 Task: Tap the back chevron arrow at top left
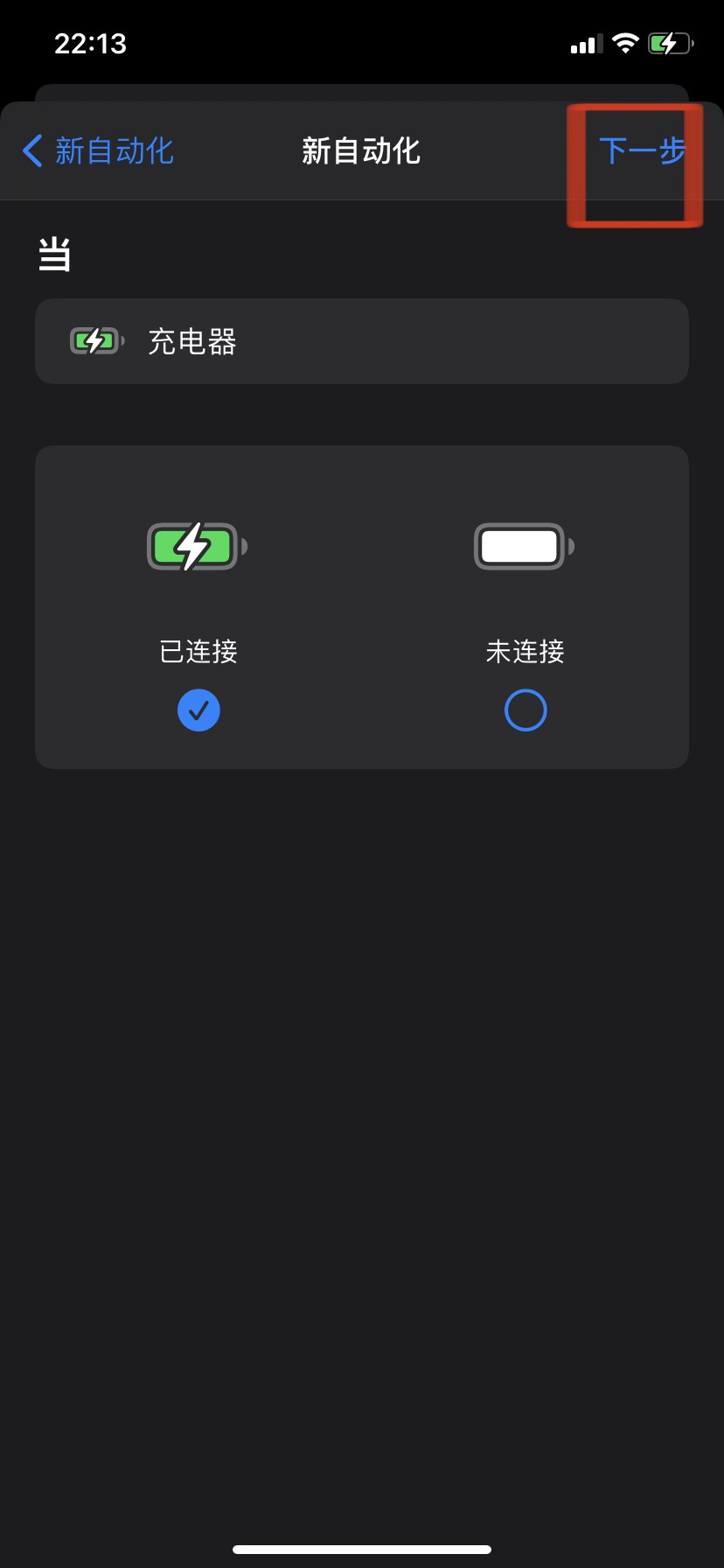[32, 150]
